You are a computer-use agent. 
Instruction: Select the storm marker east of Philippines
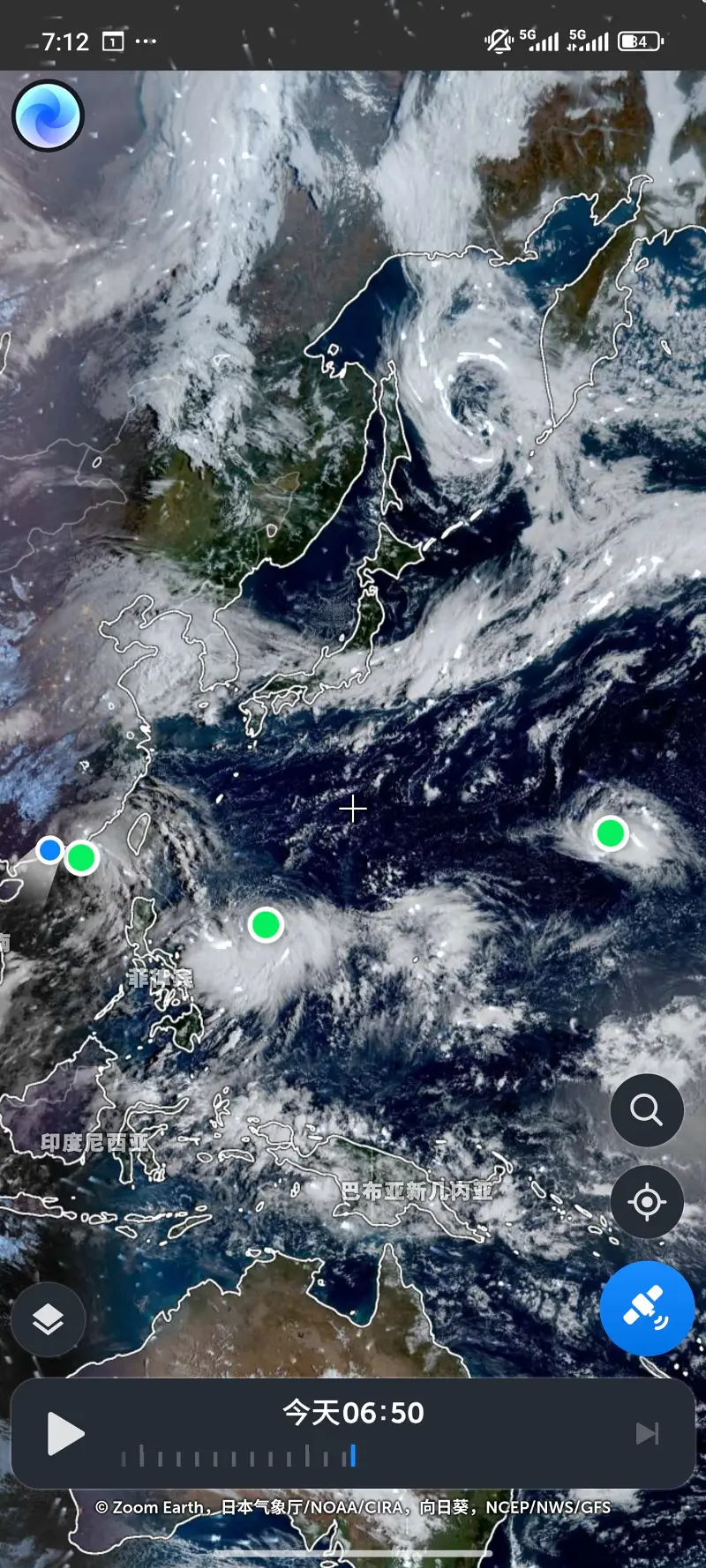[266, 924]
